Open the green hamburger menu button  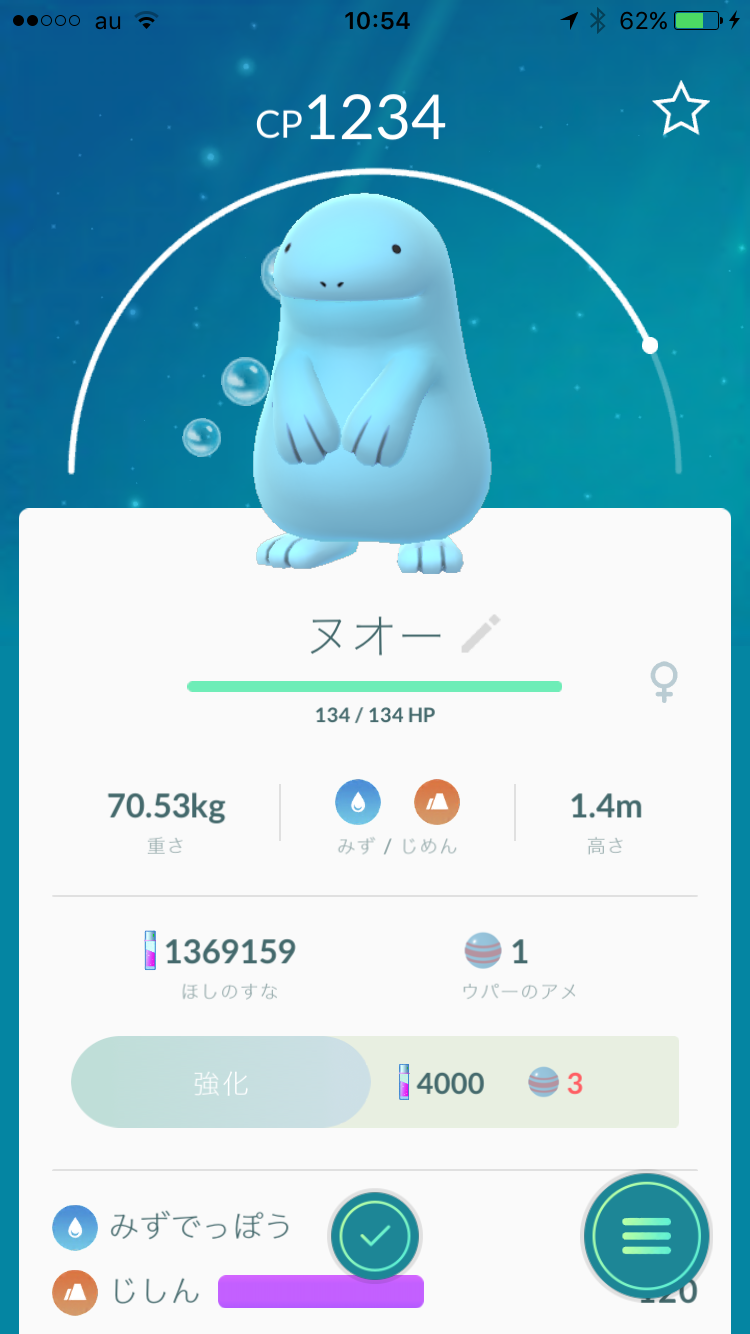coord(646,1236)
